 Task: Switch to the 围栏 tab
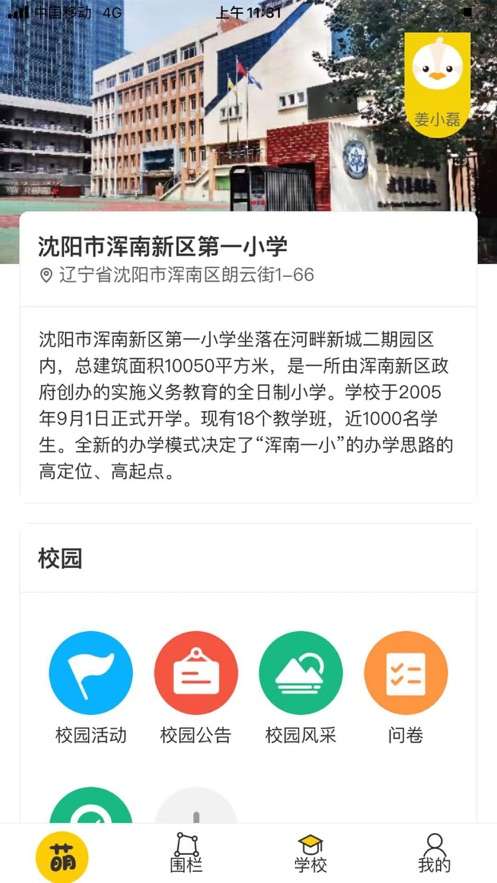coord(186,853)
